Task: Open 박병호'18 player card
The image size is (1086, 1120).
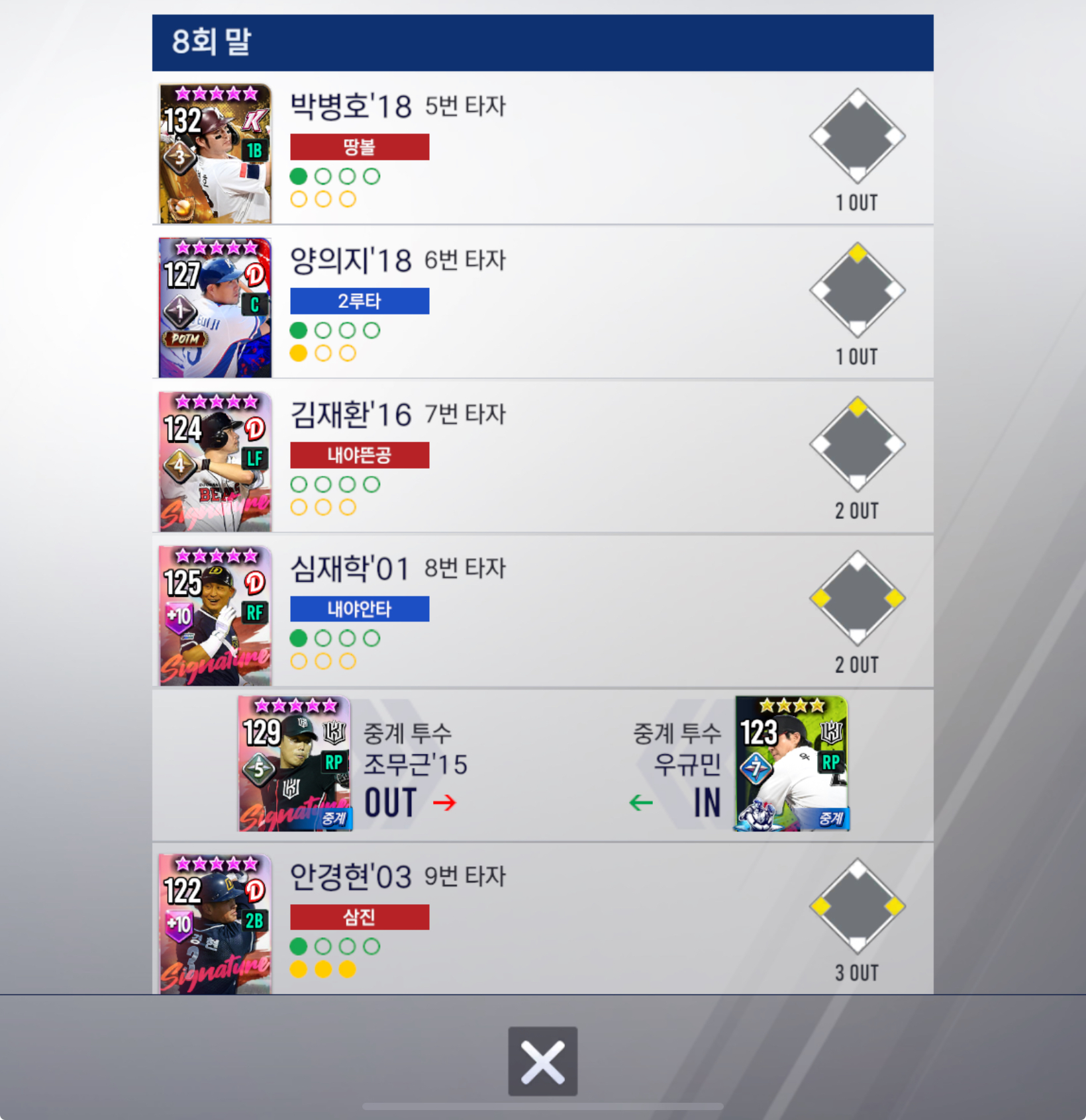Action: (215, 154)
